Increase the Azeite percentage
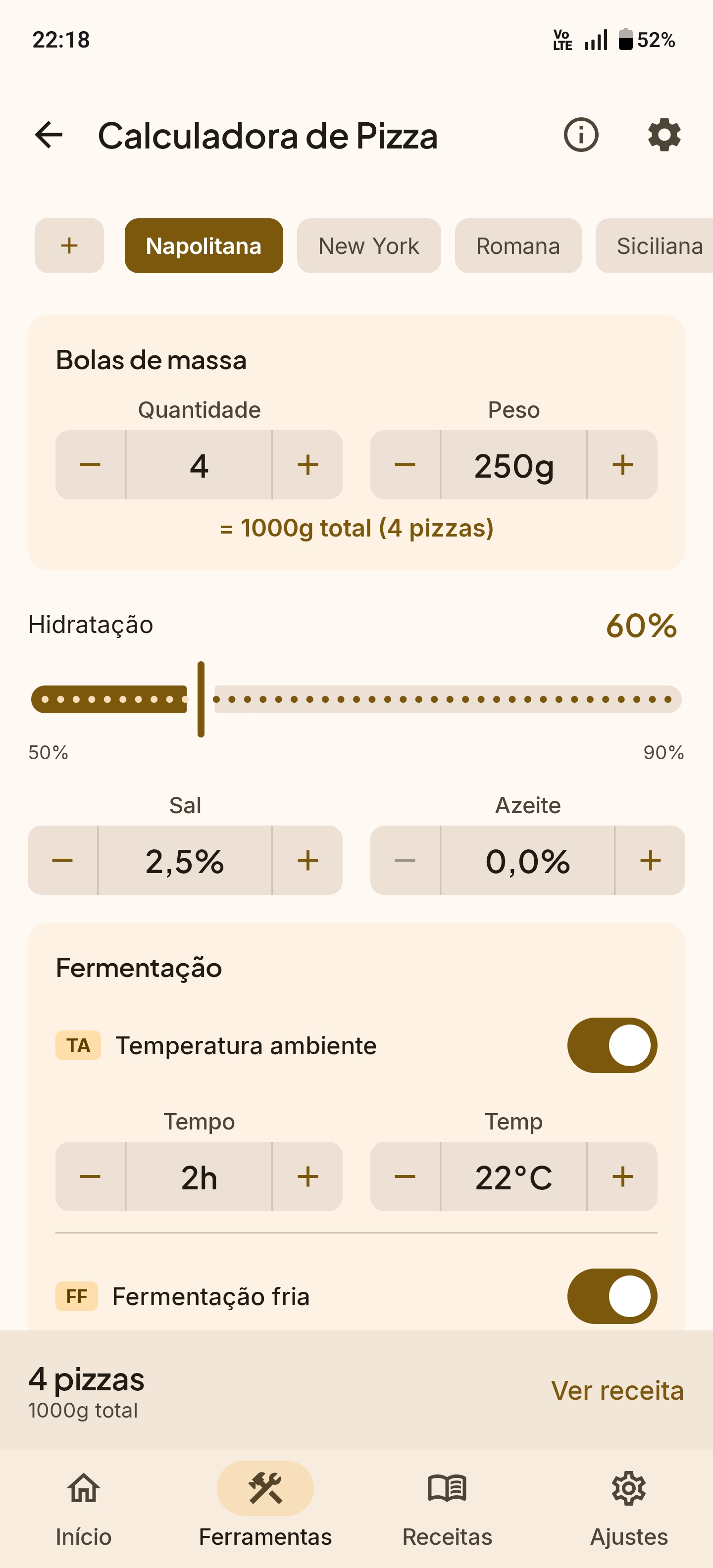713x1568 pixels. click(x=649, y=861)
